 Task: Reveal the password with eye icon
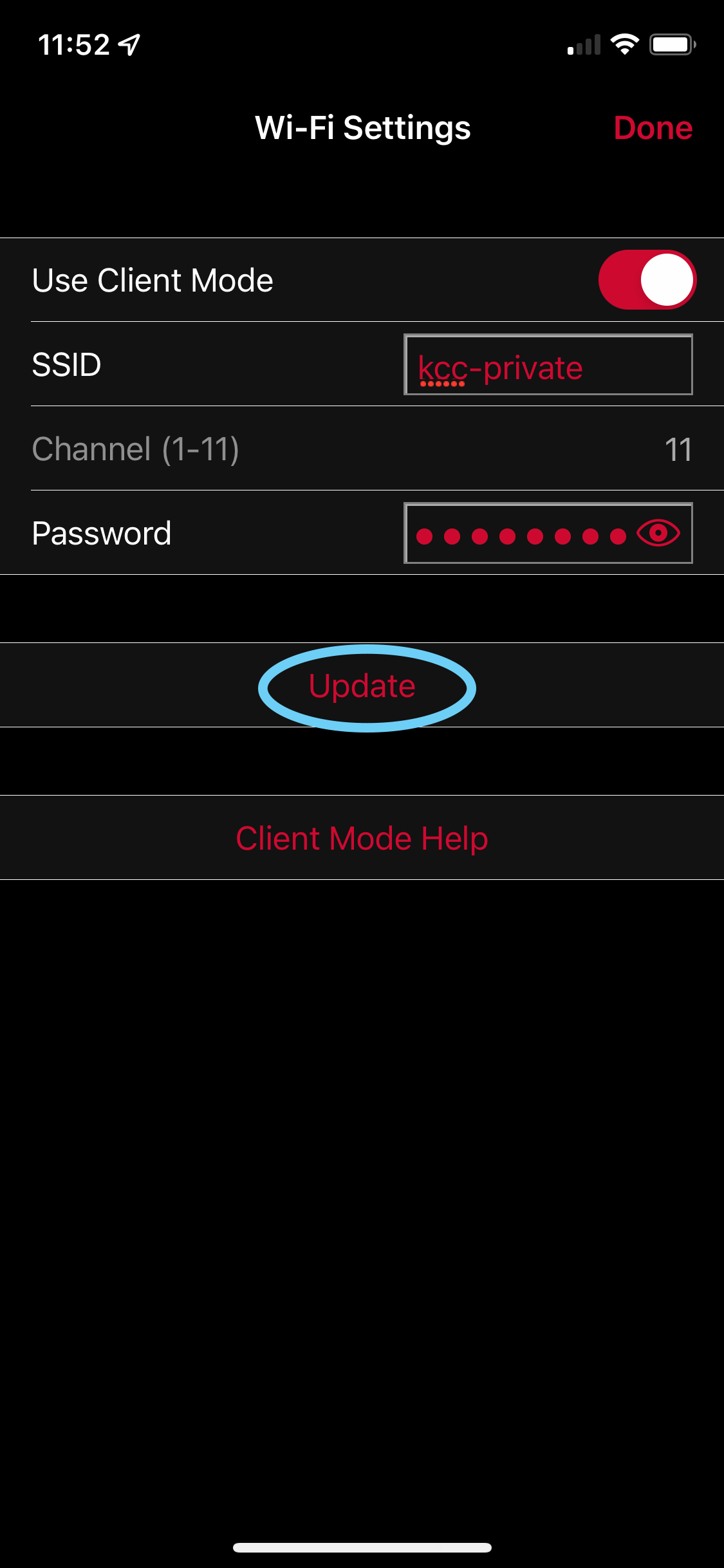tap(658, 533)
